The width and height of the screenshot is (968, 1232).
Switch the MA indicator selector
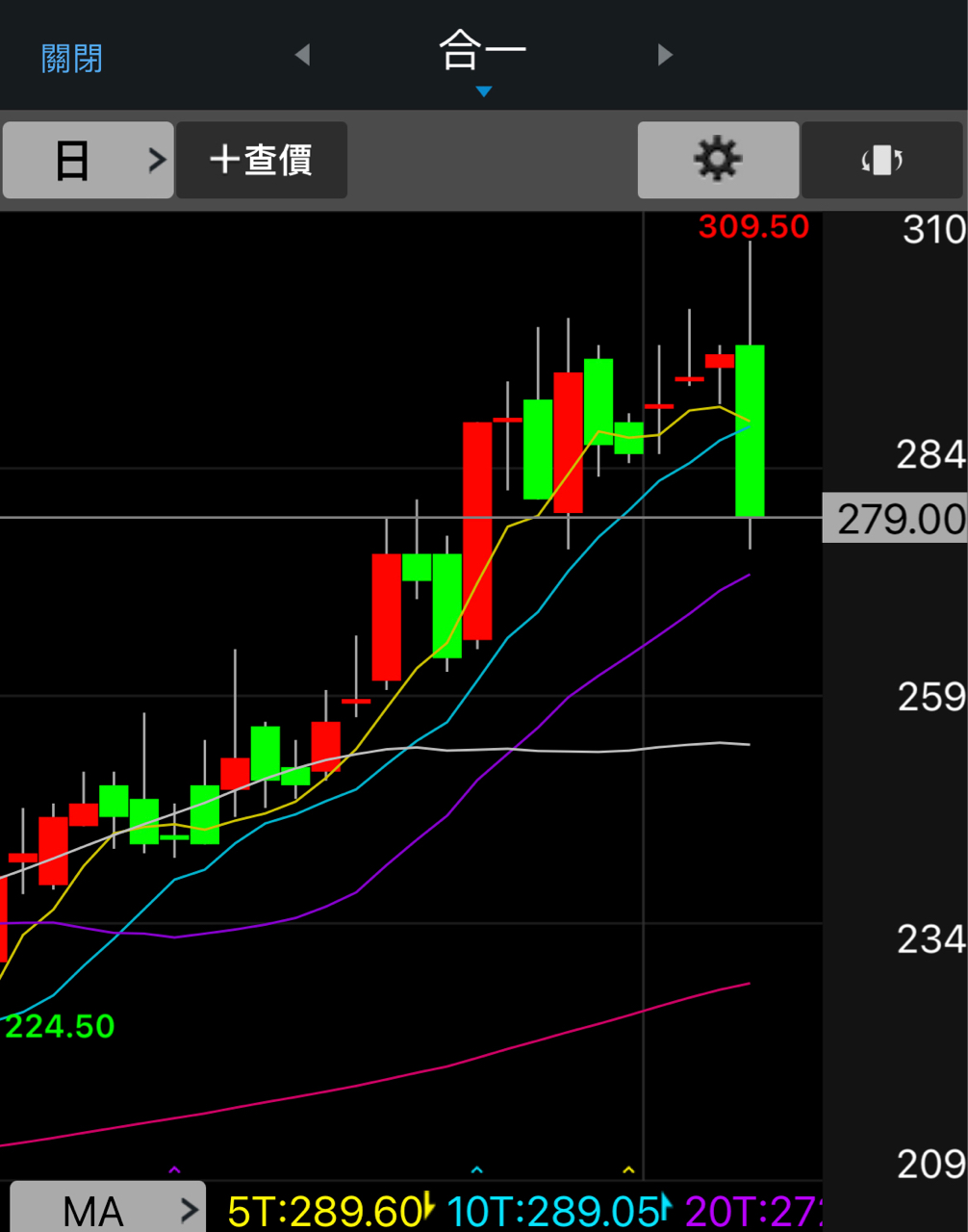(x=108, y=1209)
